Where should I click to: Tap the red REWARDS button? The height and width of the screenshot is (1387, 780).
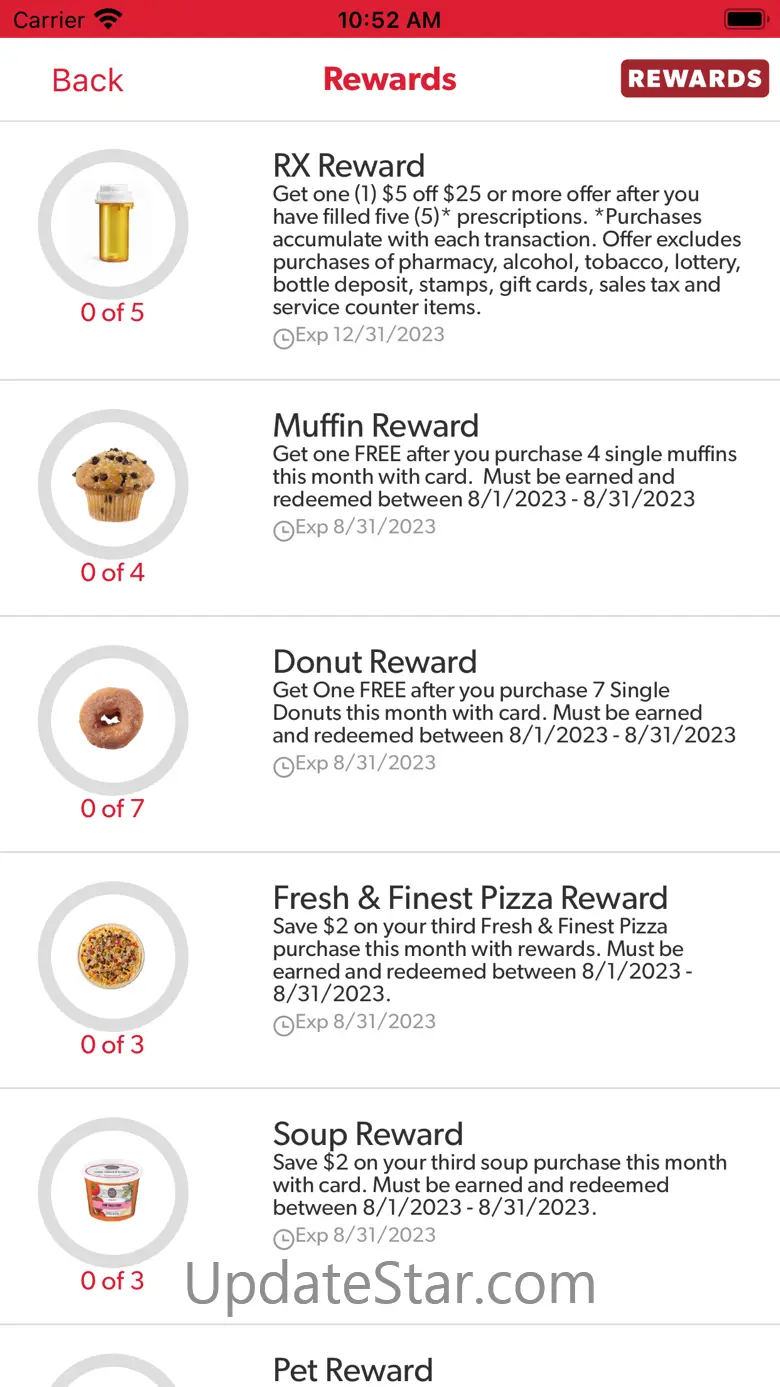tap(694, 79)
